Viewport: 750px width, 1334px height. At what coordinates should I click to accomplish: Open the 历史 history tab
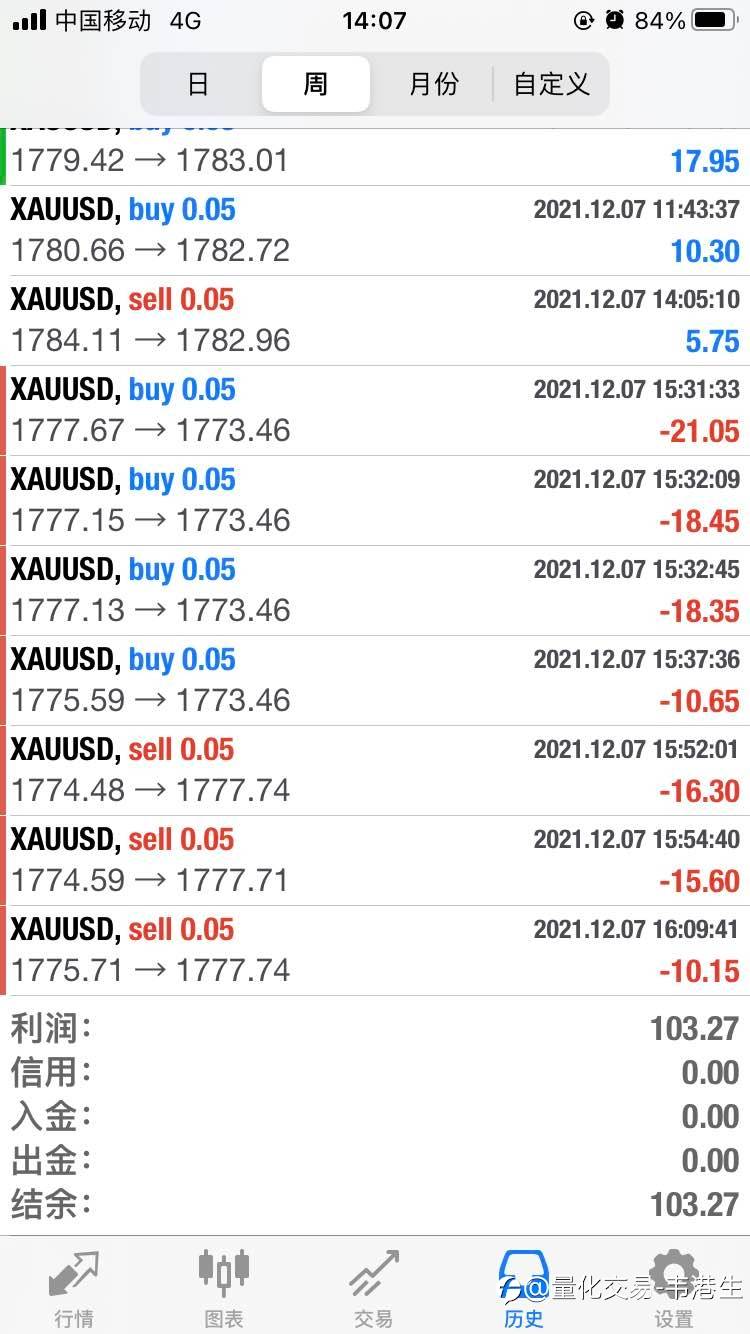point(524,1289)
